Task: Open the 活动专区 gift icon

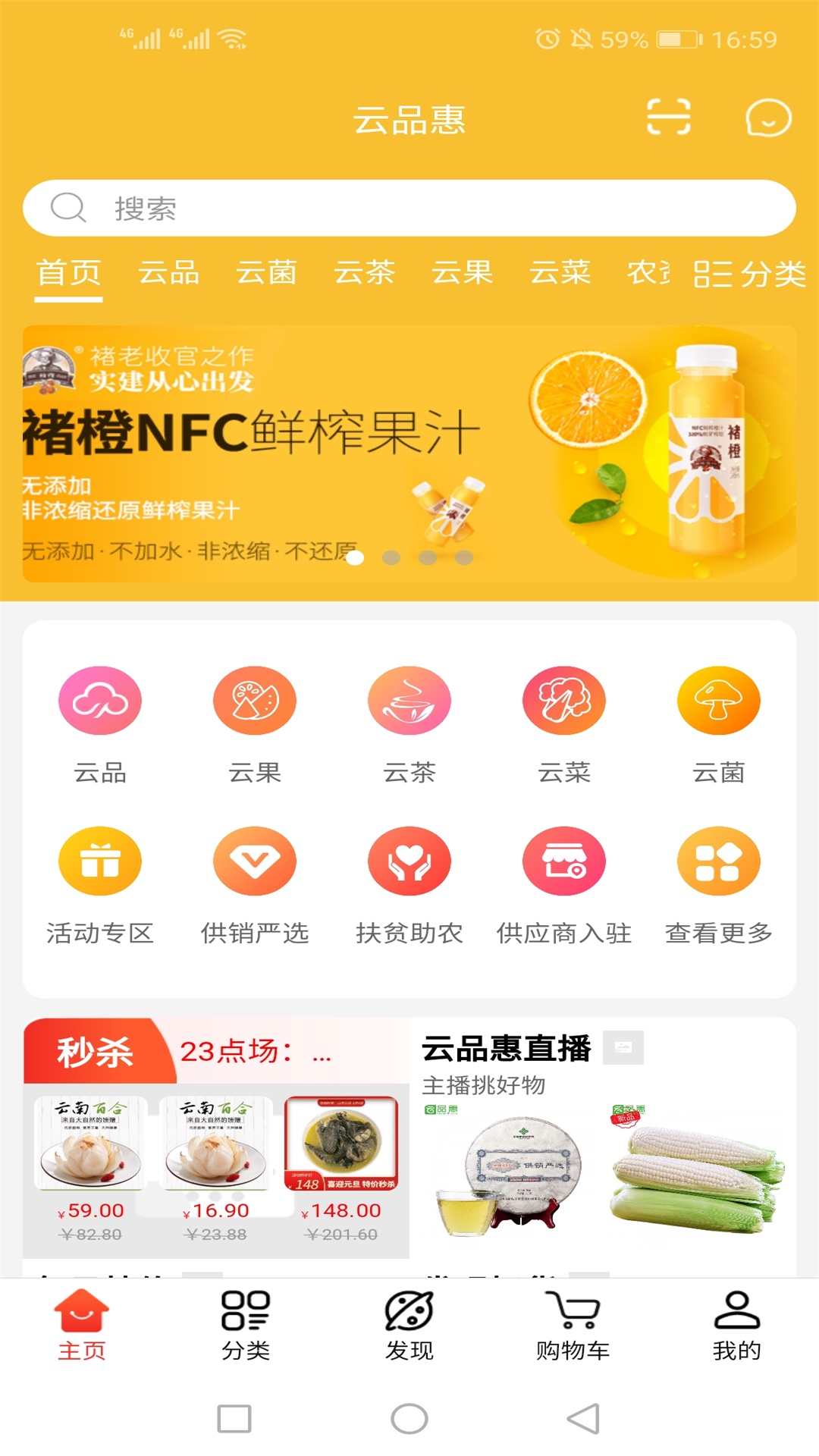Action: [x=99, y=861]
